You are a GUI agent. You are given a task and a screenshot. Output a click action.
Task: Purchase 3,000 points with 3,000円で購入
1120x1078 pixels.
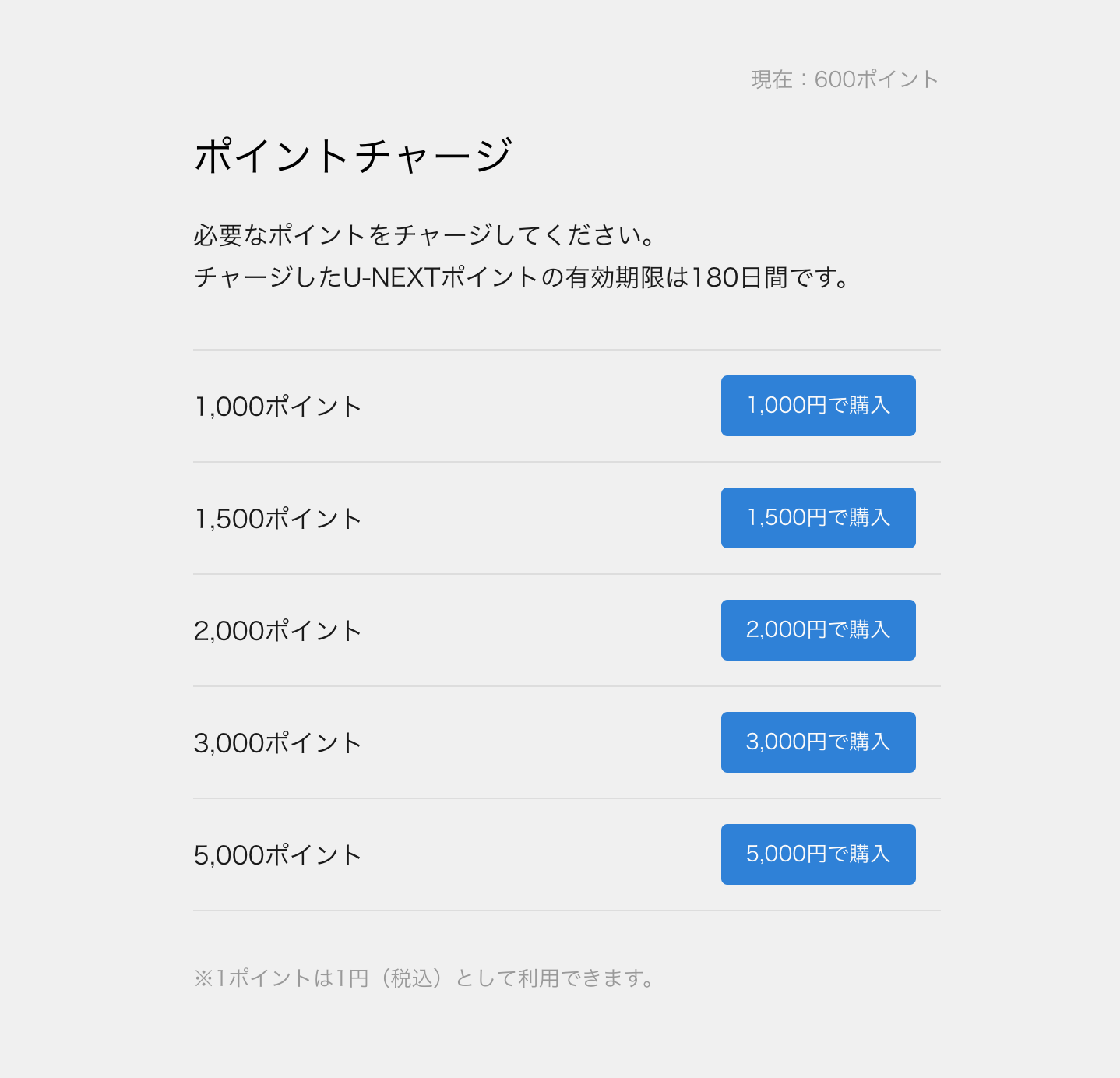click(818, 742)
